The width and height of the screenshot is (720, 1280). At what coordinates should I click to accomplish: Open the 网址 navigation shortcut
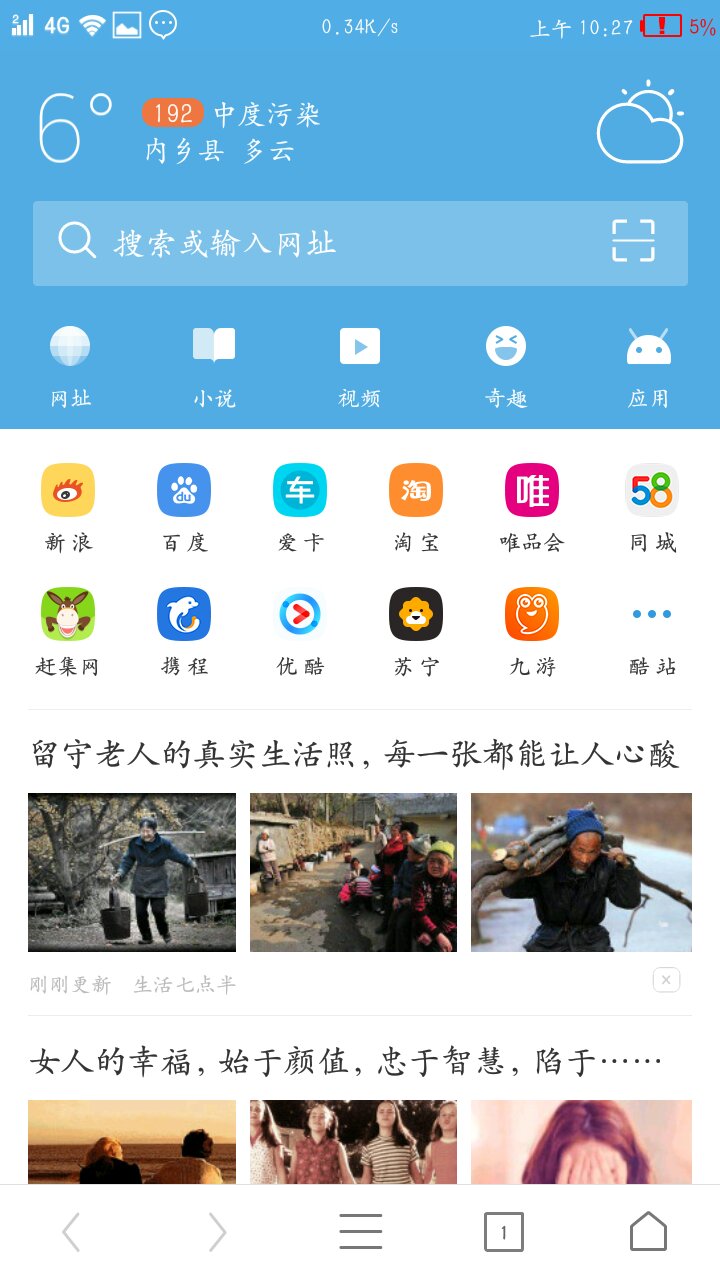[x=70, y=367]
